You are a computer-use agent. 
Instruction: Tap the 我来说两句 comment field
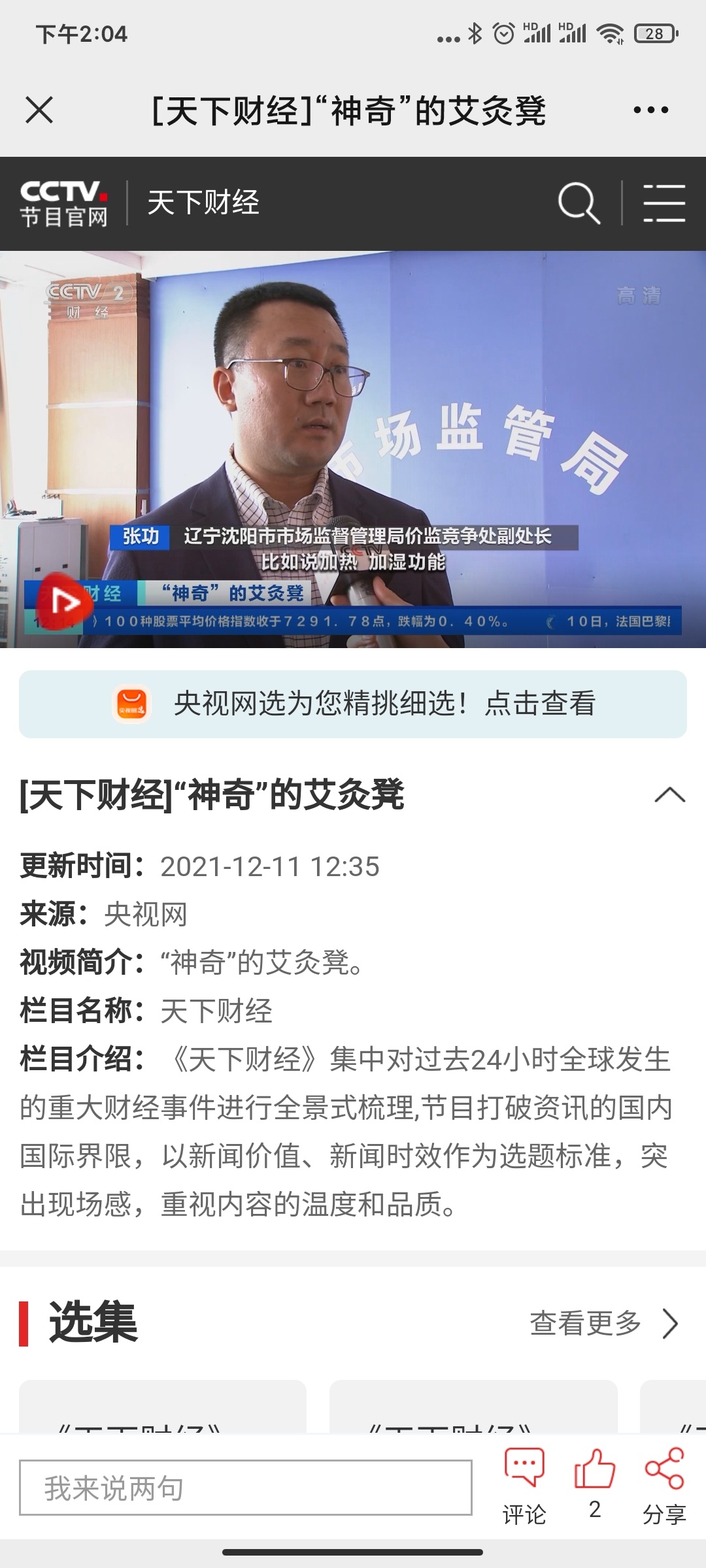tap(245, 1488)
